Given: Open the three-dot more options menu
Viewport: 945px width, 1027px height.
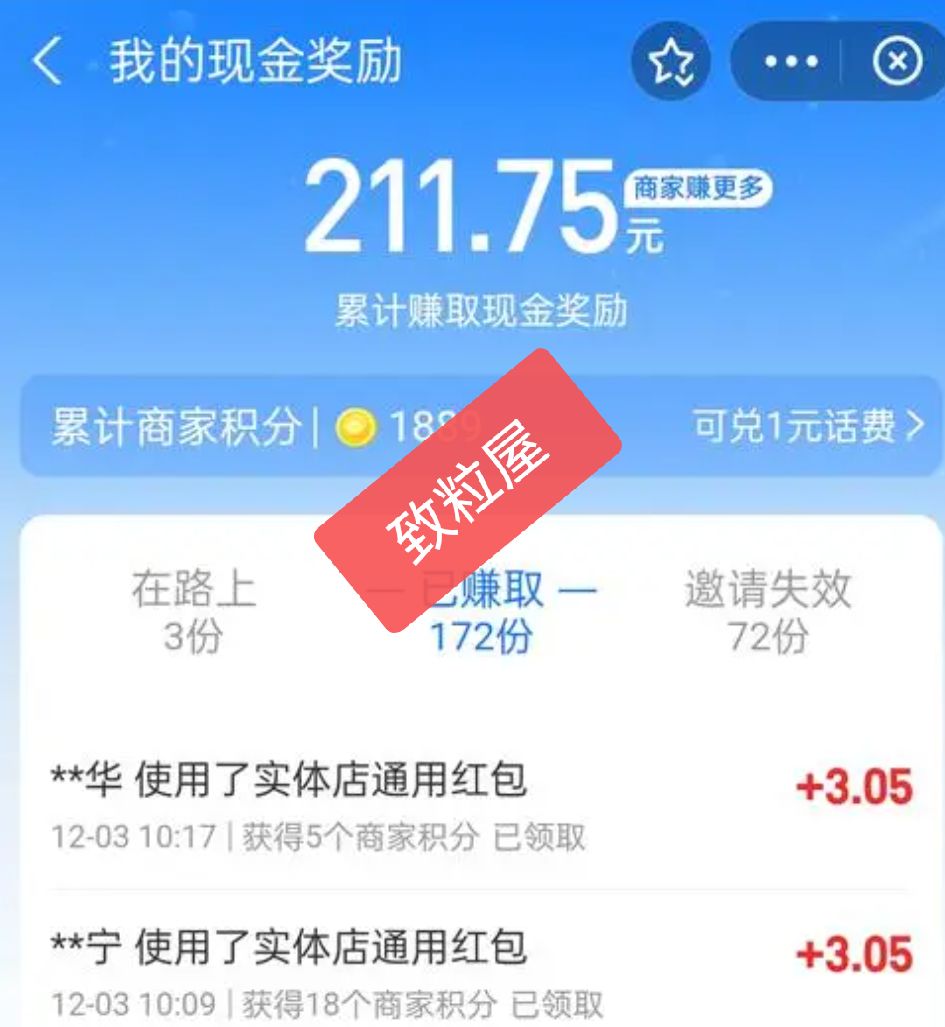Looking at the screenshot, I should pos(790,62).
